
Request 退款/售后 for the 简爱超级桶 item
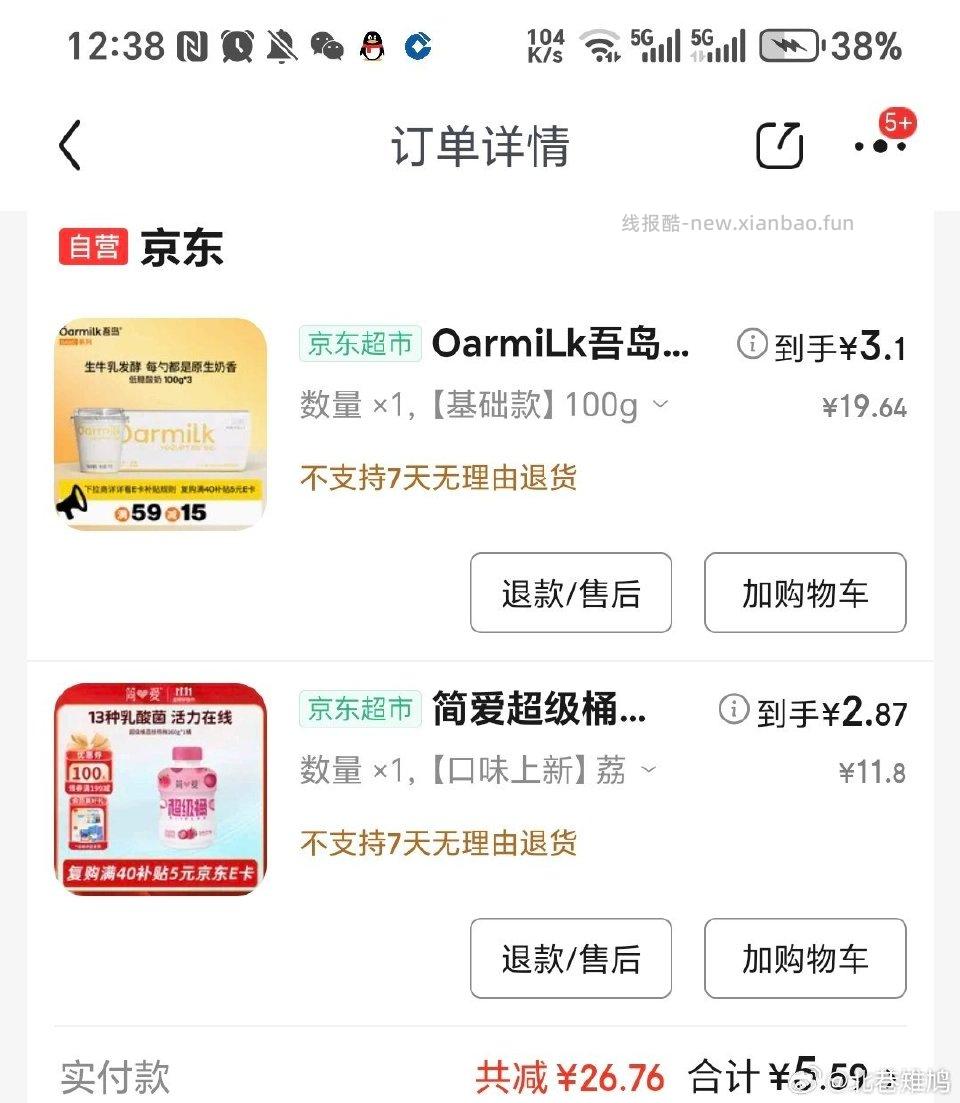(x=570, y=958)
